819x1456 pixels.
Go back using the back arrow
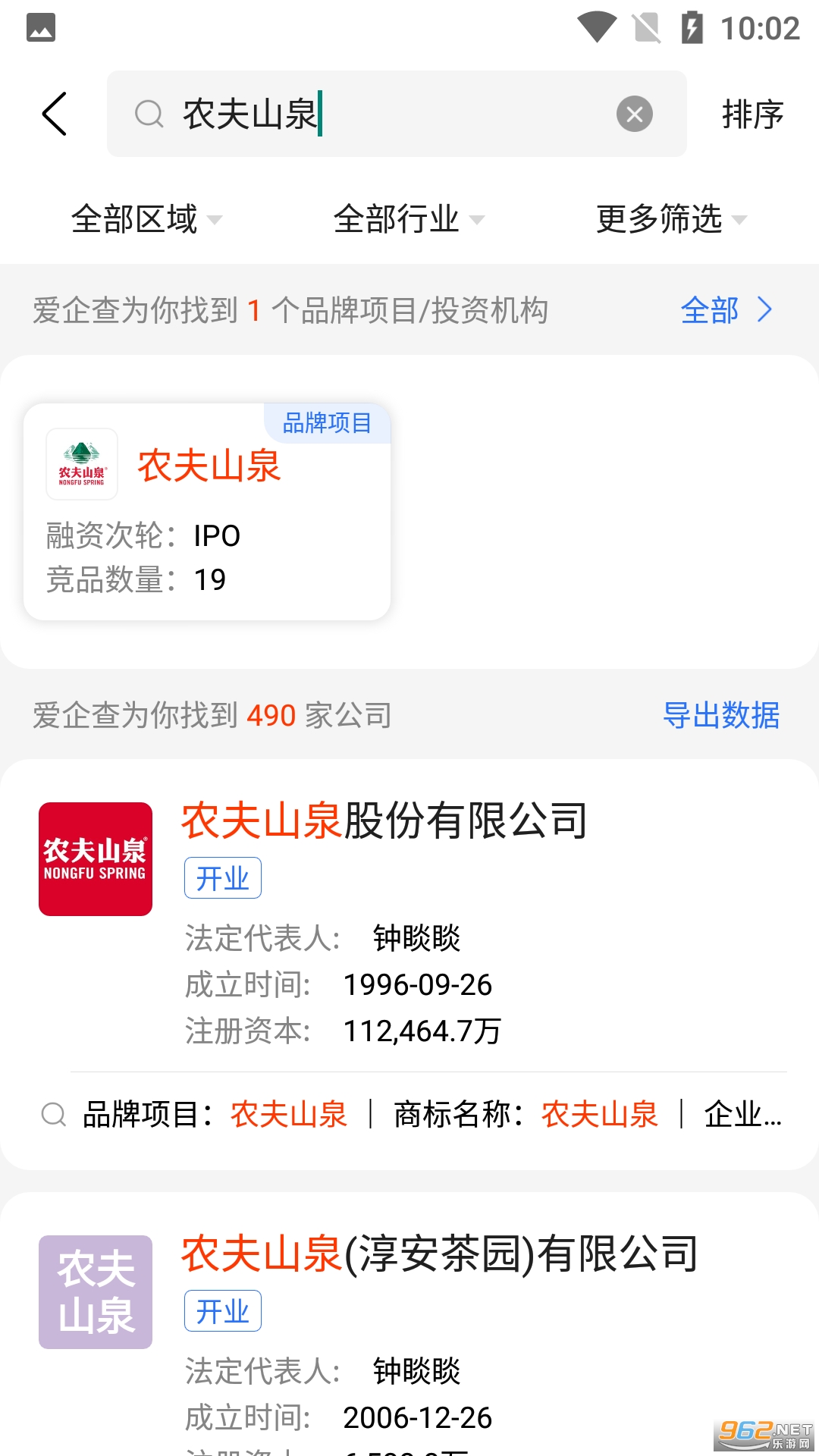pos(55,115)
